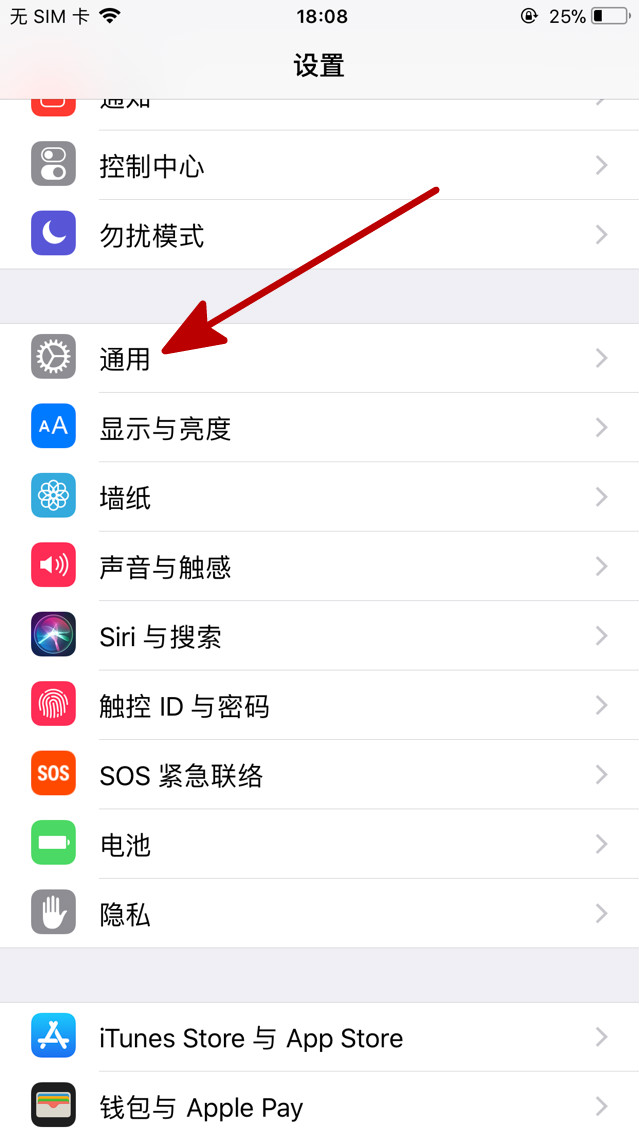
Task: Go to Siri 与搜索
Action: point(160,636)
